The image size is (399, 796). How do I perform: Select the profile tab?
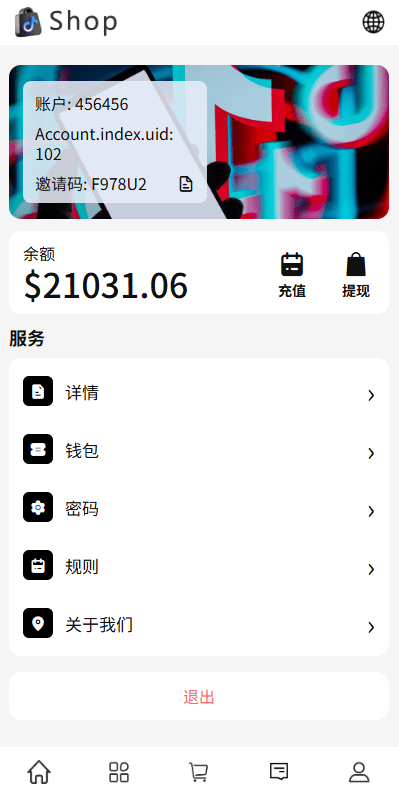(x=359, y=772)
